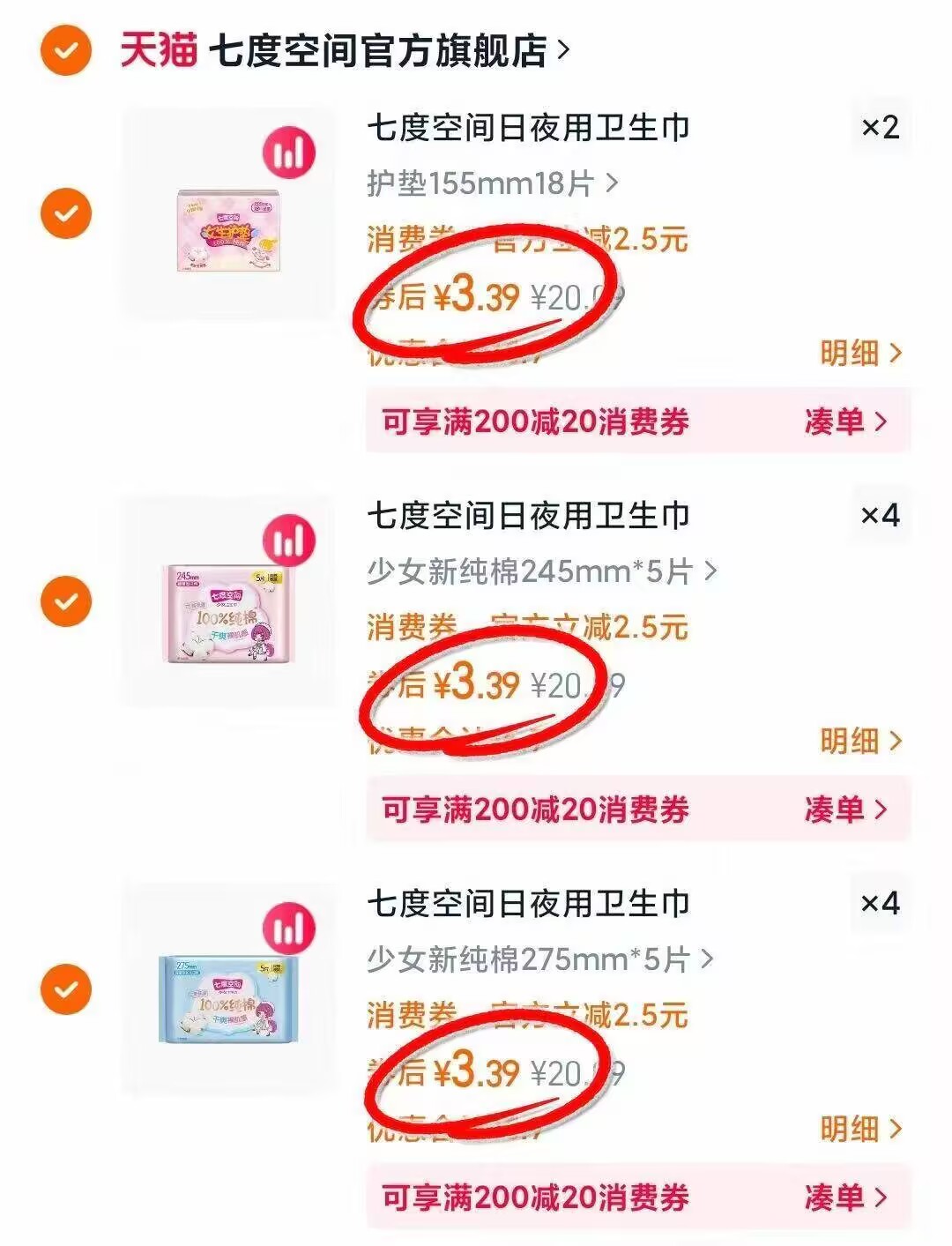Click the check badge icon next to store name

click(x=64, y=50)
